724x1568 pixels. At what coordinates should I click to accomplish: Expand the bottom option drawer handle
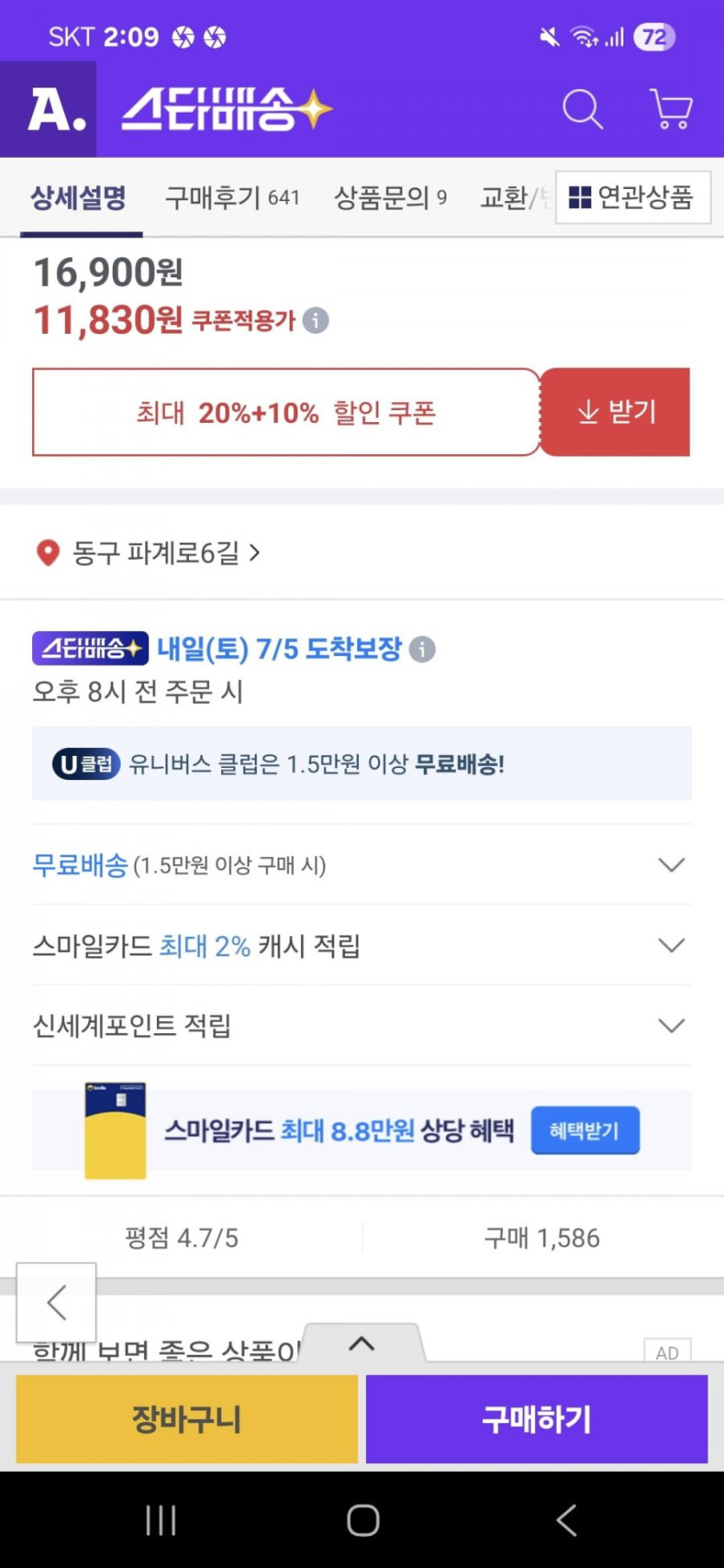pyautogui.click(x=362, y=1344)
